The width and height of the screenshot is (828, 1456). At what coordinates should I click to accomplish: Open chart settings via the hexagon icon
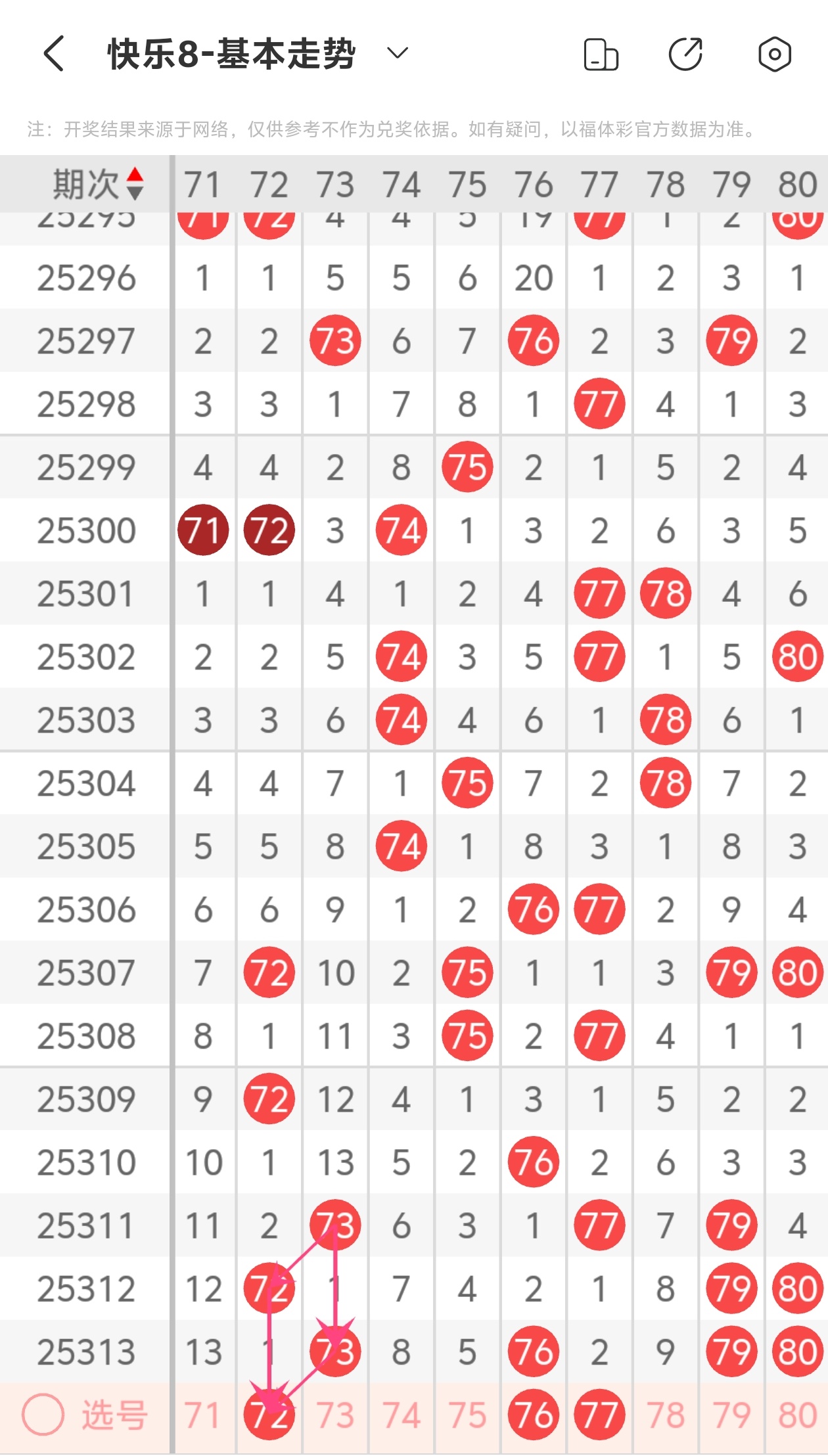[775, 54]
